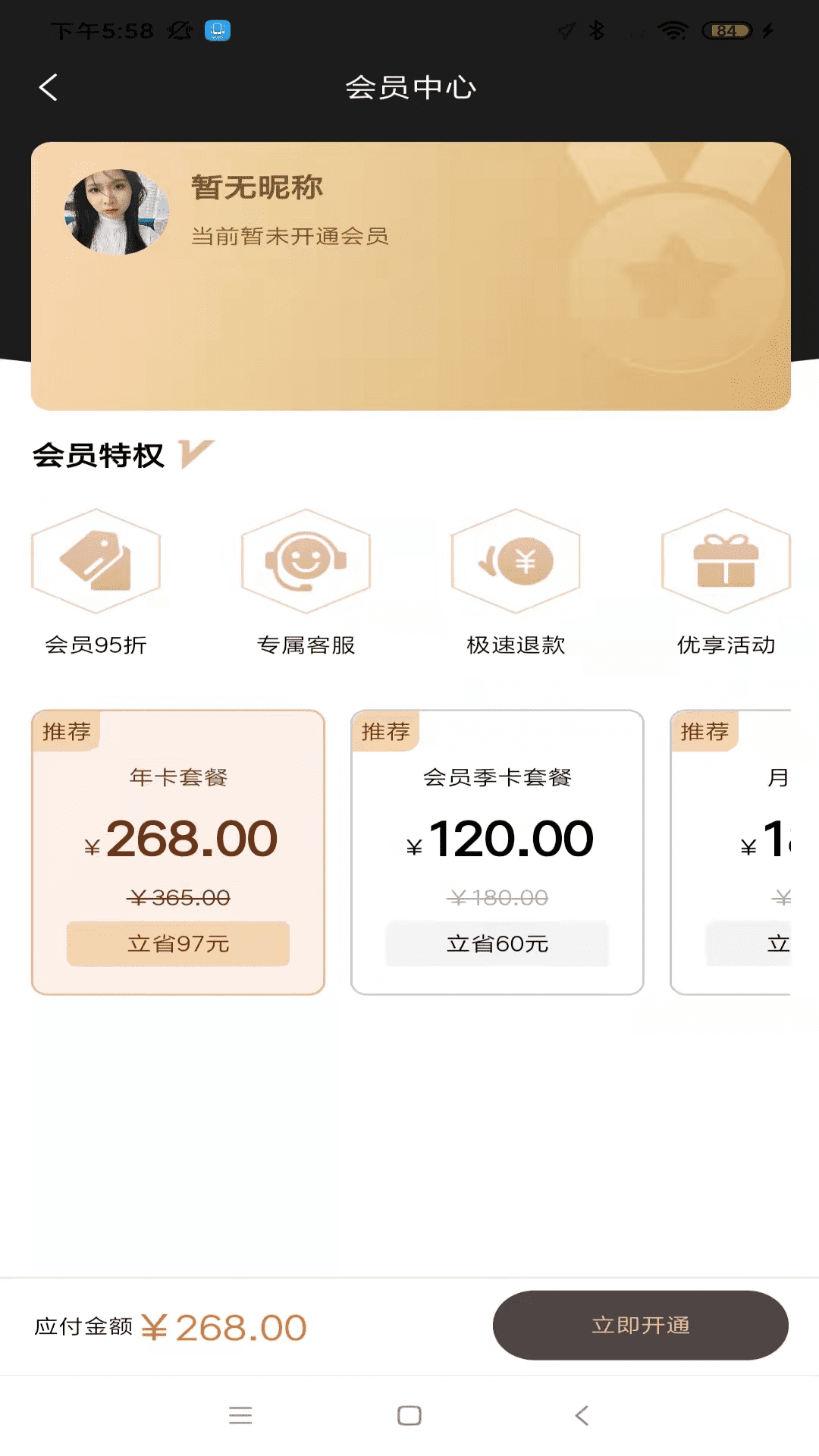
Task: Tap 立即开通 to activate membership
Action: click(x=640, y=1325)
